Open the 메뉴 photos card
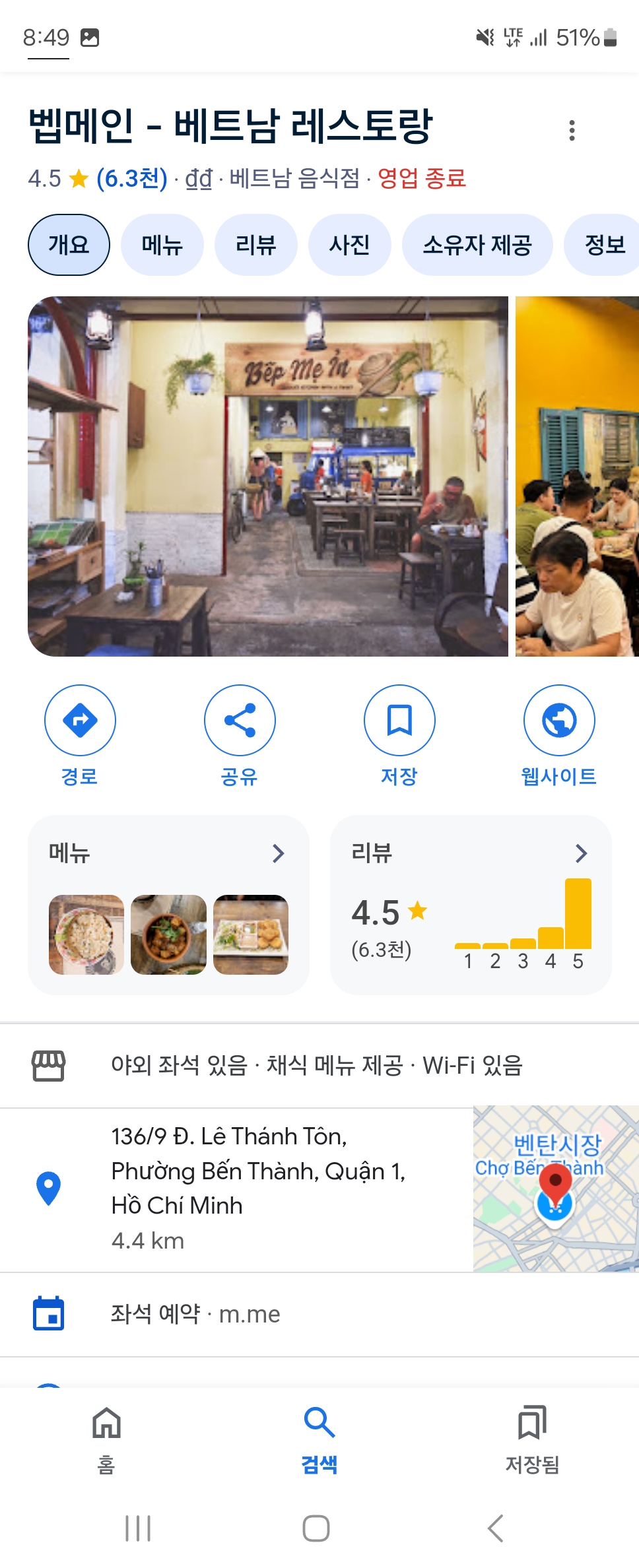Image resolution: width=639 pixels, height=1568 pixels. coord(168,904)
